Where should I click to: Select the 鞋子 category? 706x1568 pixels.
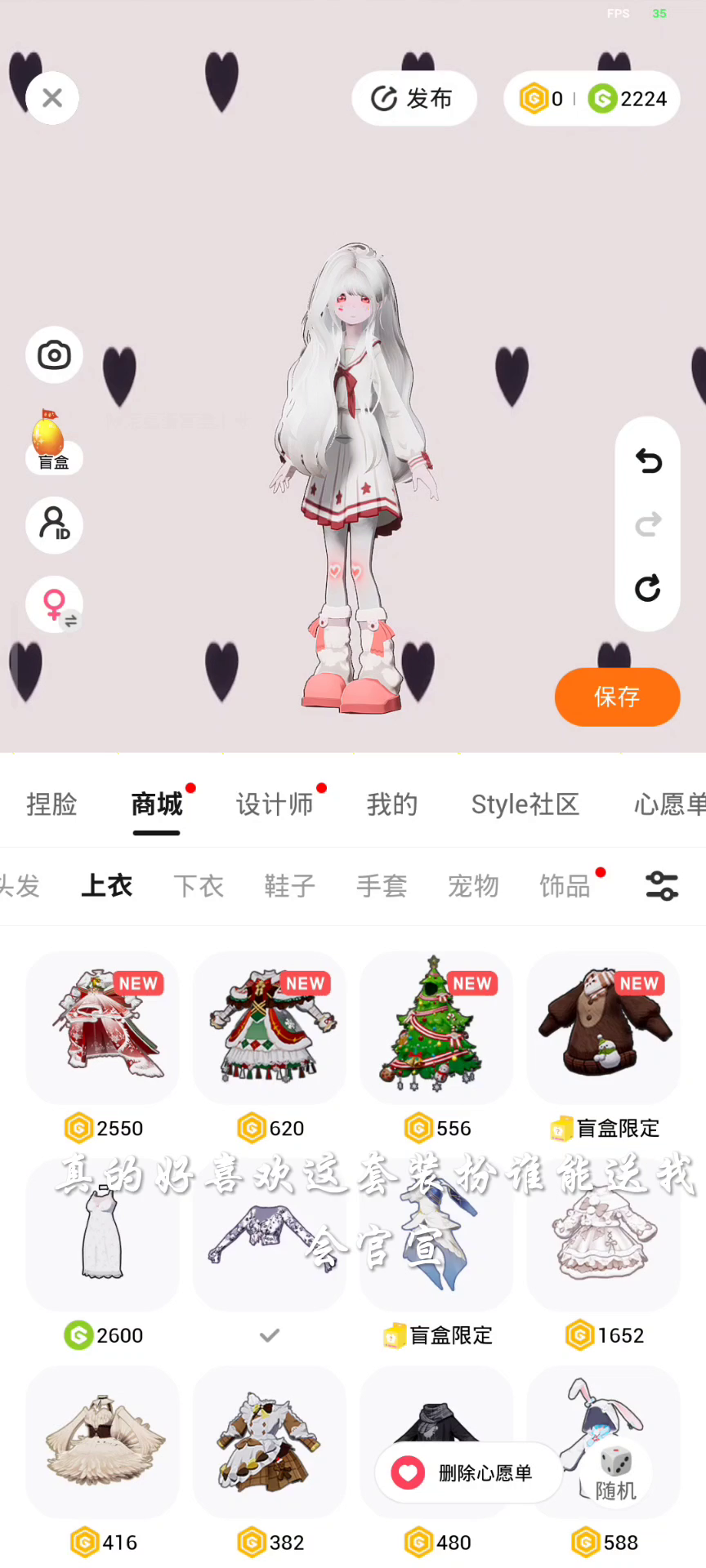(x=290, y=886)
